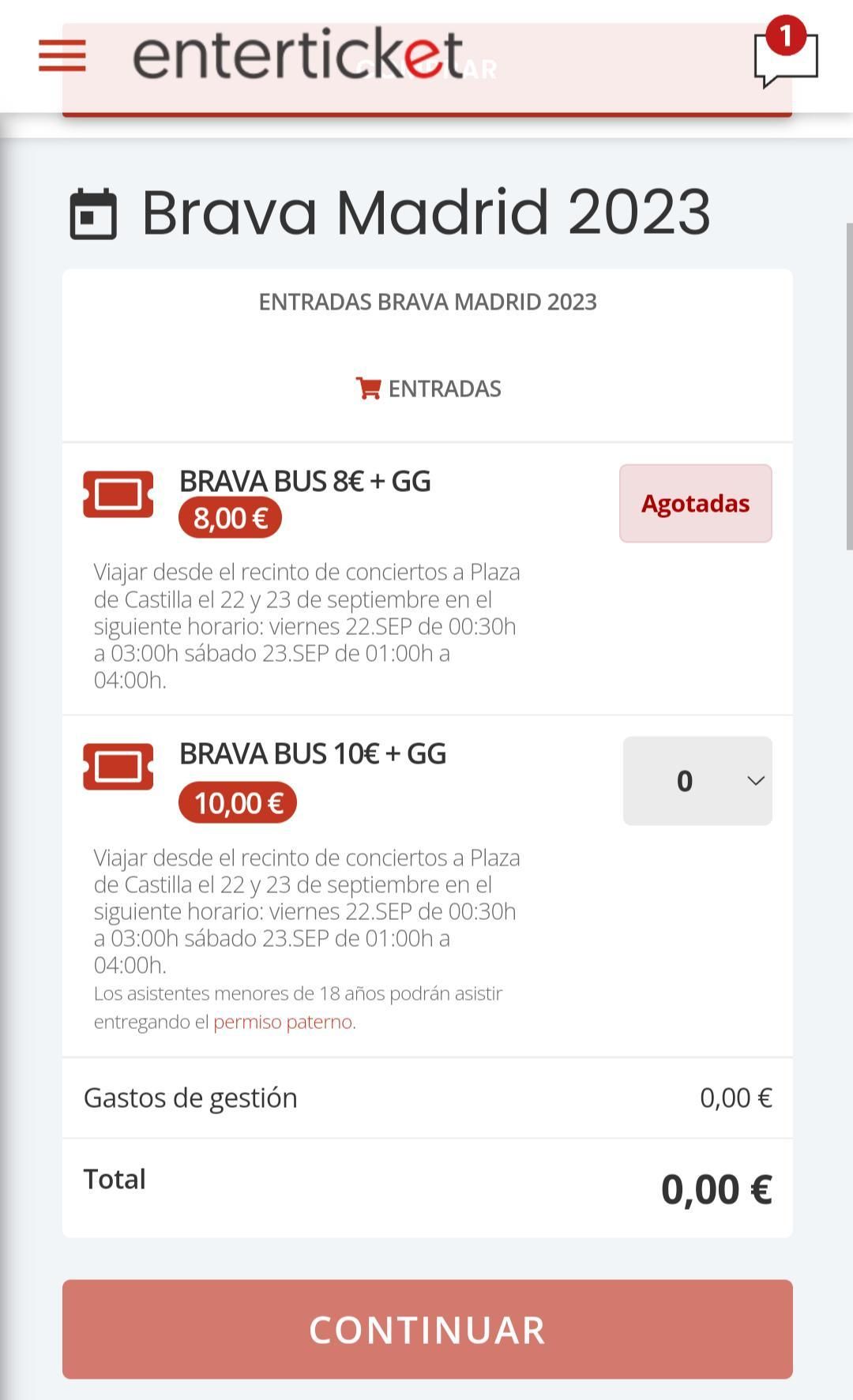Click the ENTRADAS BRAVA MADRID 2023 header

426,302
